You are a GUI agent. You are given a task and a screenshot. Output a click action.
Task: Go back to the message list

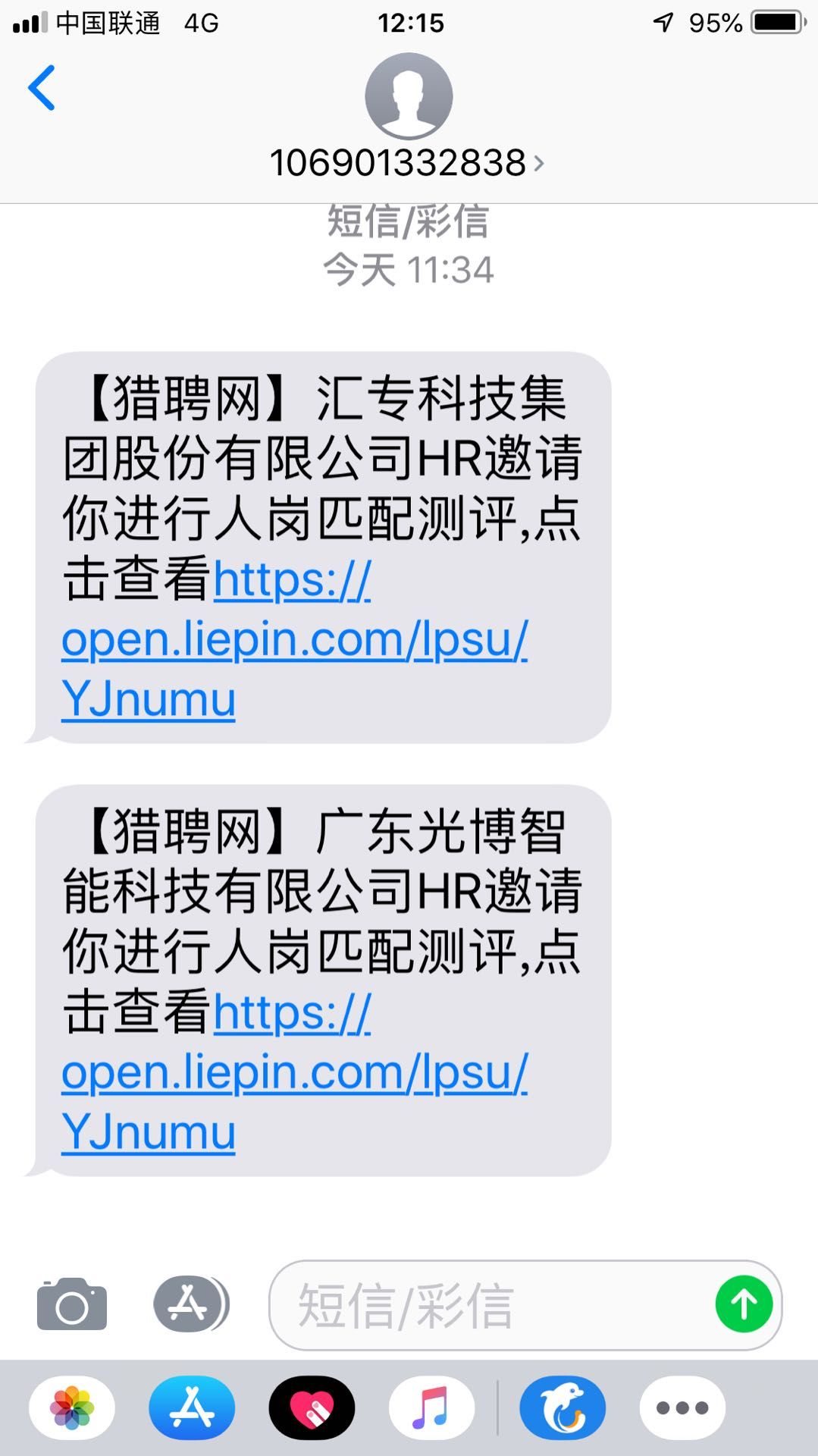pyautogui.click(x=42, y=88)
